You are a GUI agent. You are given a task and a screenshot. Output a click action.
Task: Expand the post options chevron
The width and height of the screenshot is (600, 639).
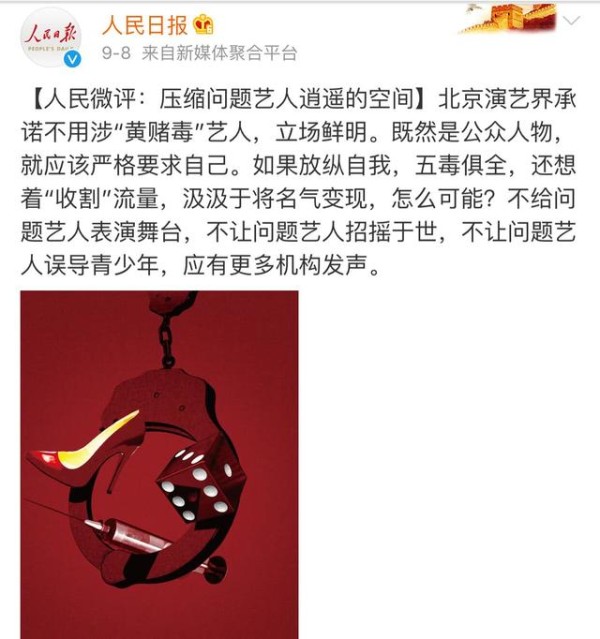571,20
